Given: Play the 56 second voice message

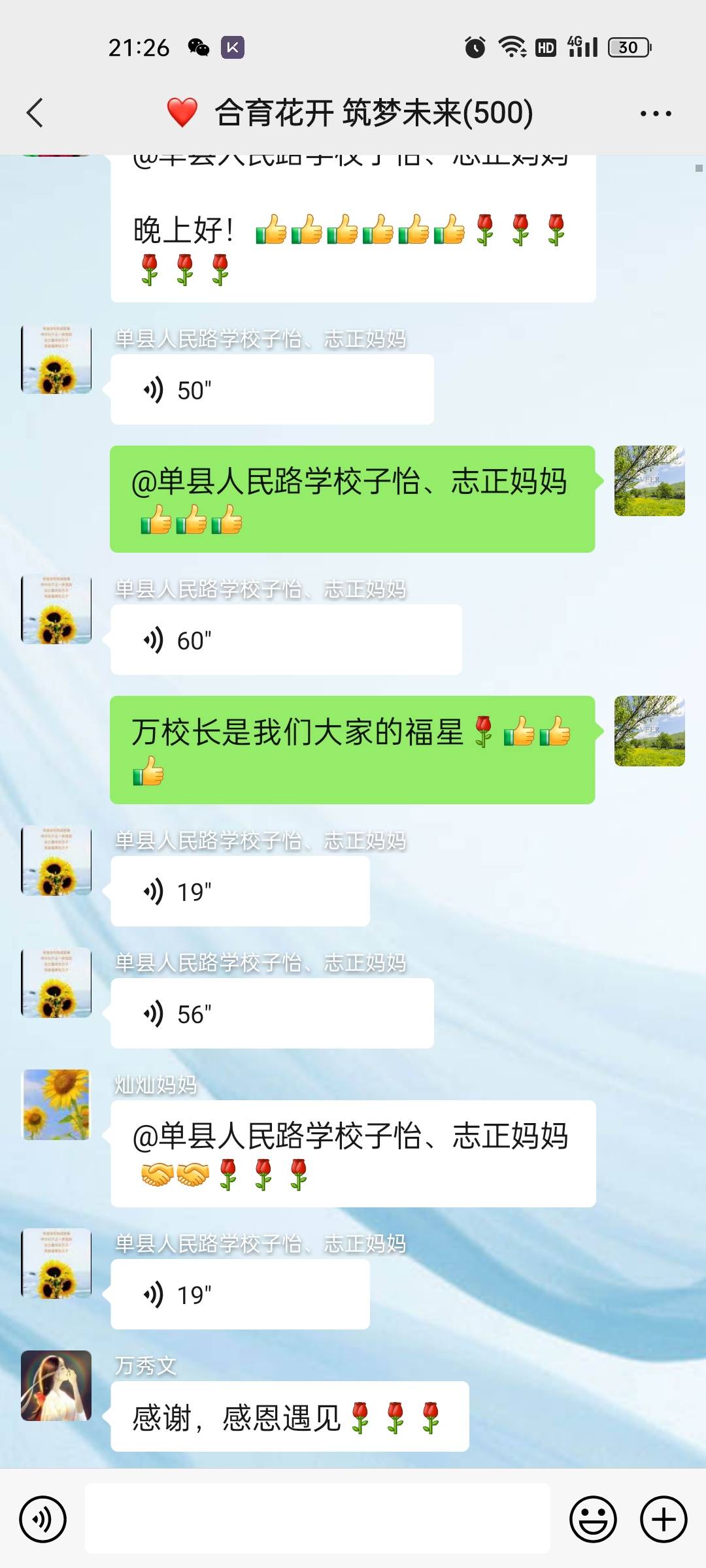Looking at the screenshot, I should click(x=271, y=1013).
